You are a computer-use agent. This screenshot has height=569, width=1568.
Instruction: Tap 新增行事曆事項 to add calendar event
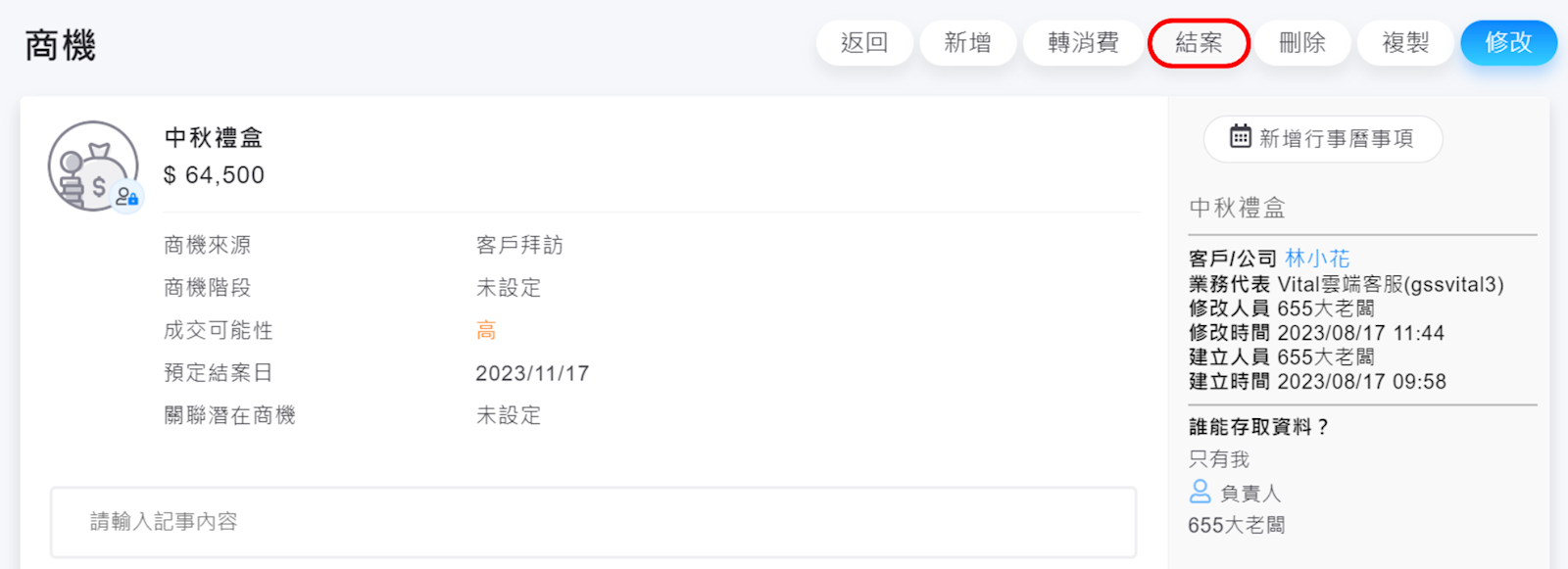click(x=1322, y=139)
